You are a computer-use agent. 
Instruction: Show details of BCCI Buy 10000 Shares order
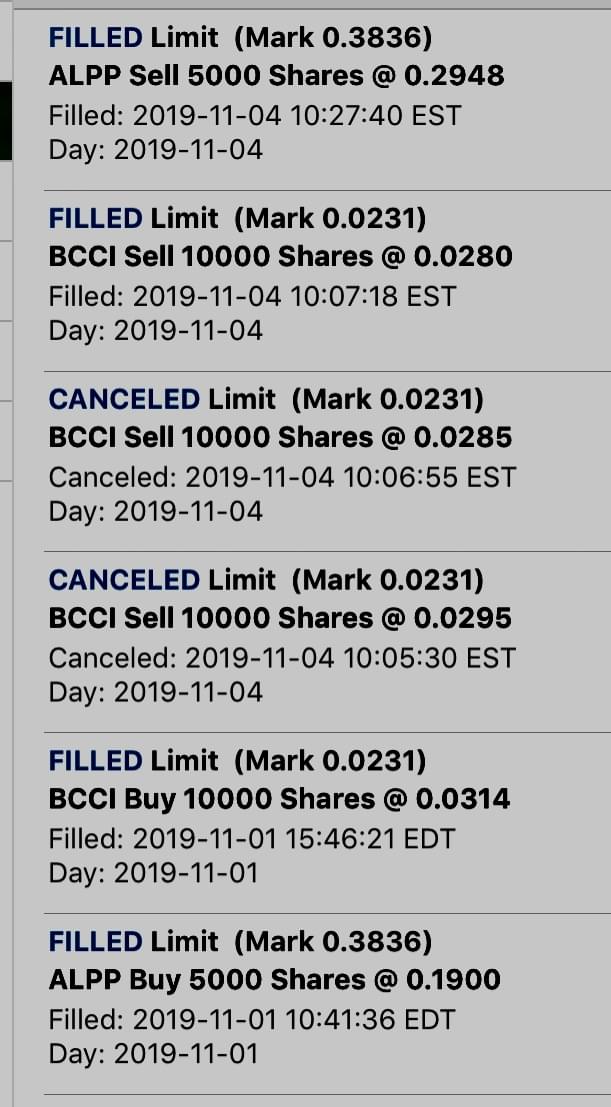pyautogui.click(x=320, y=817)
